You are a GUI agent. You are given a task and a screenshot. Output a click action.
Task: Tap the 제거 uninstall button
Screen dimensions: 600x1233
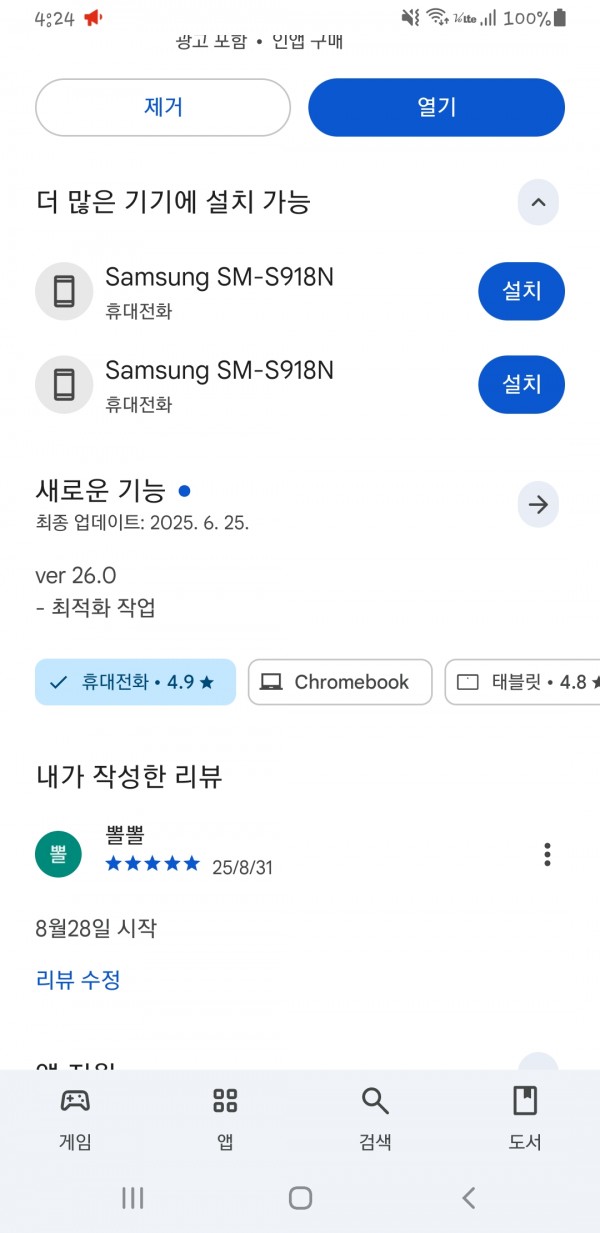[x=163, y=107]
